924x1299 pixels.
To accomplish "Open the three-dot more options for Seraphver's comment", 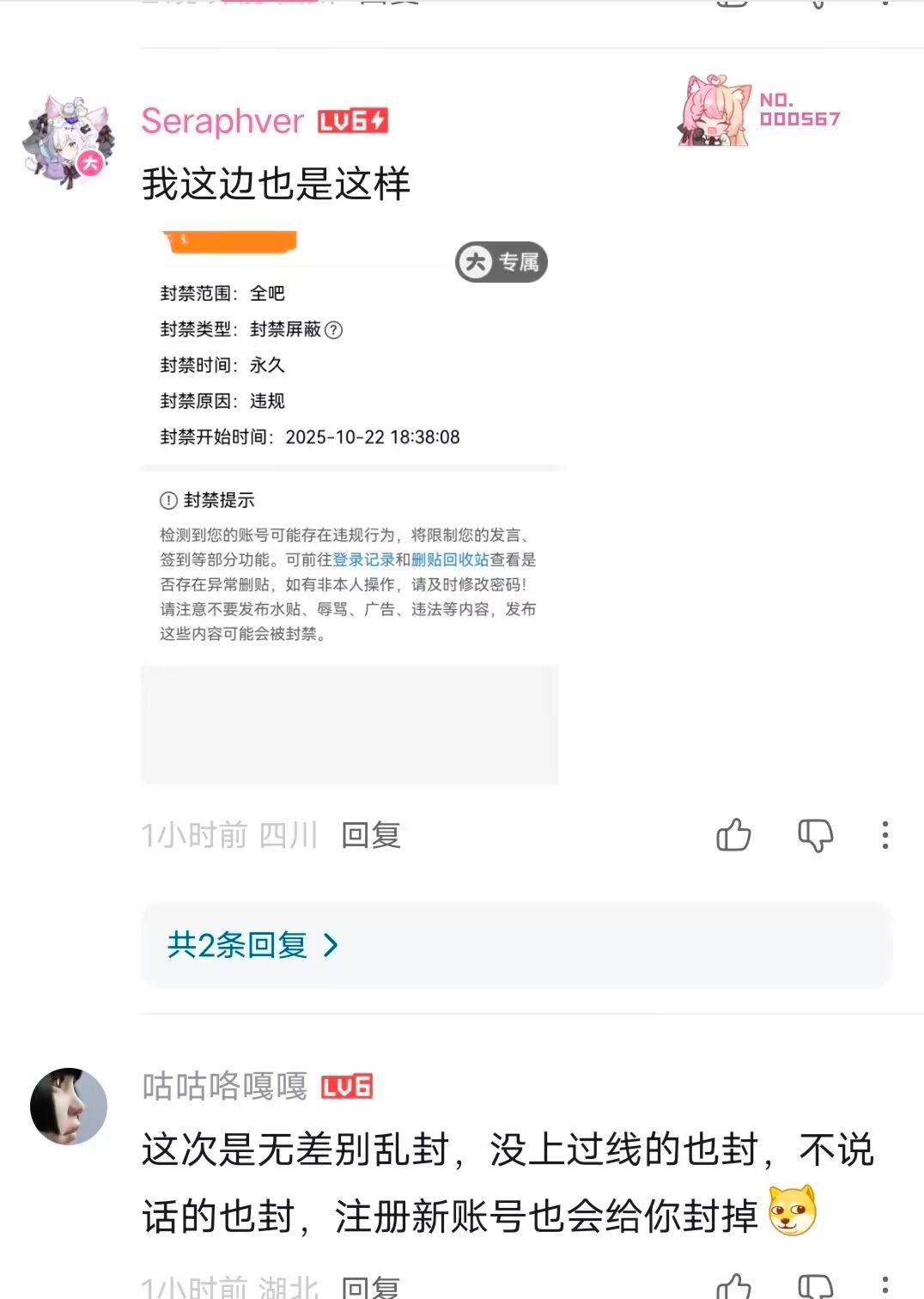I will (884, 834).
